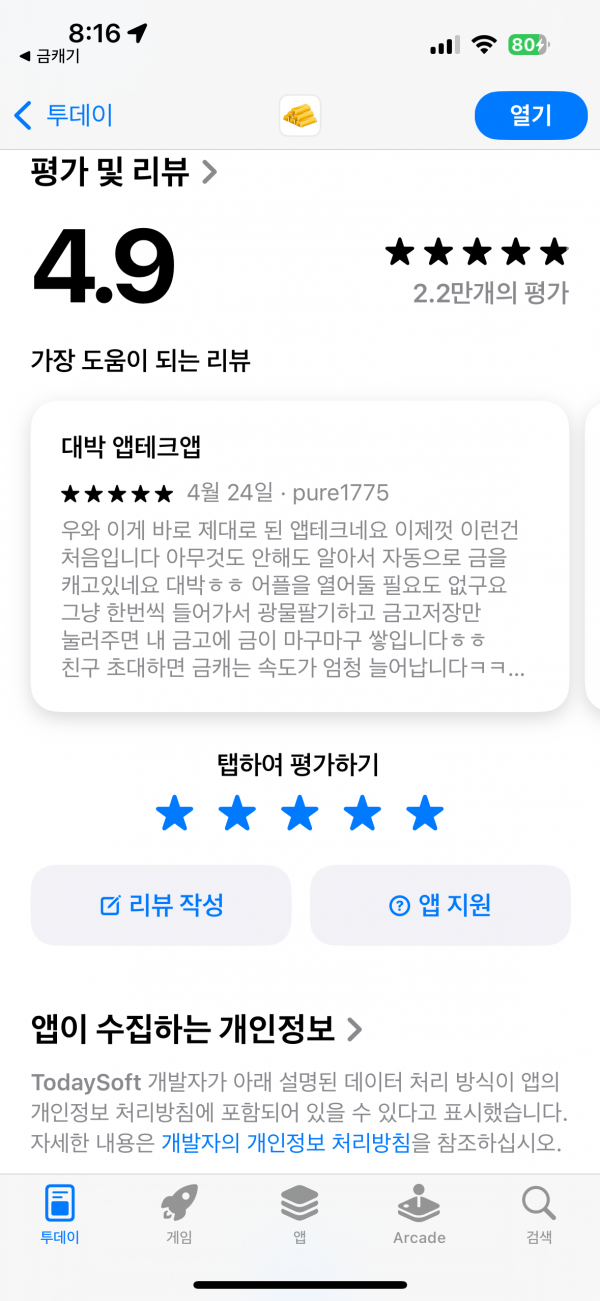Expand 앱이 수집하는 개인정보 details
600x1301 pixels.
tap(197, 1027)
